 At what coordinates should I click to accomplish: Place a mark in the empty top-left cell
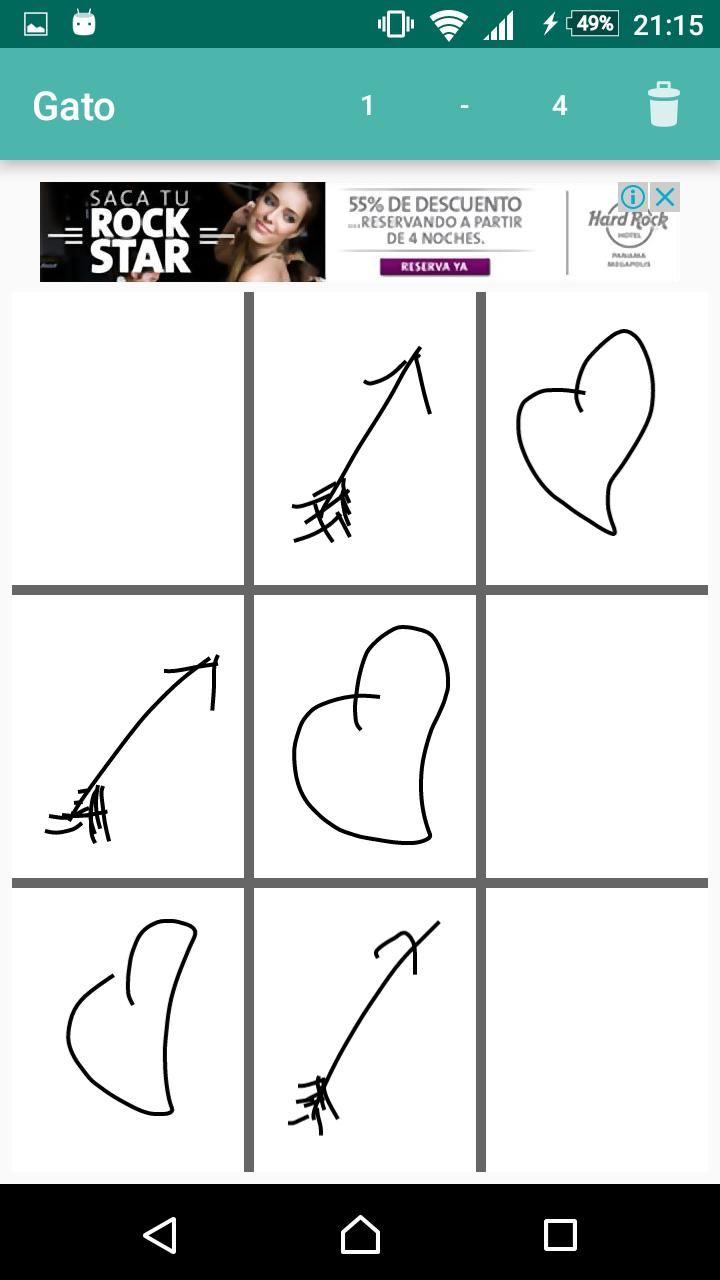click(127, 438)
